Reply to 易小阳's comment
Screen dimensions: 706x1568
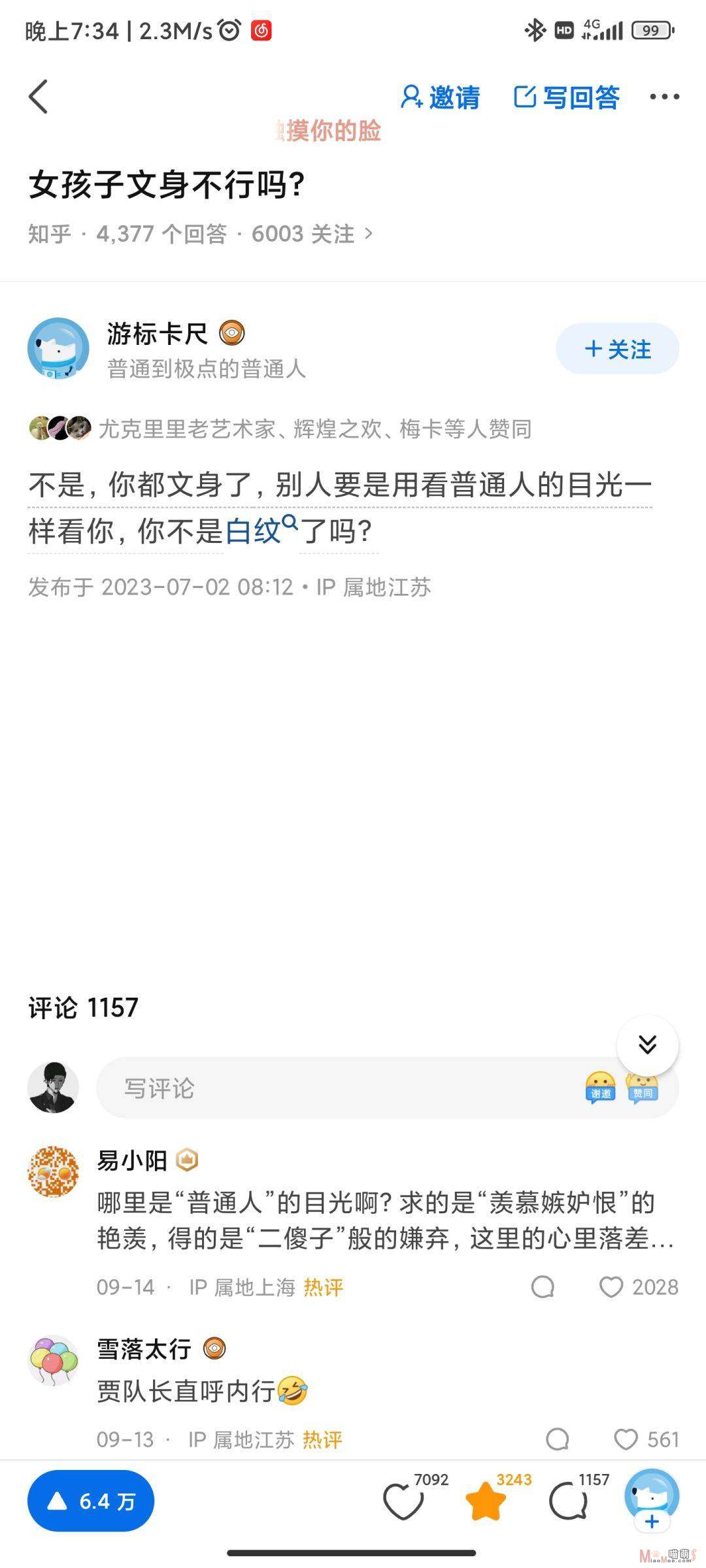tap(543, 1287)
